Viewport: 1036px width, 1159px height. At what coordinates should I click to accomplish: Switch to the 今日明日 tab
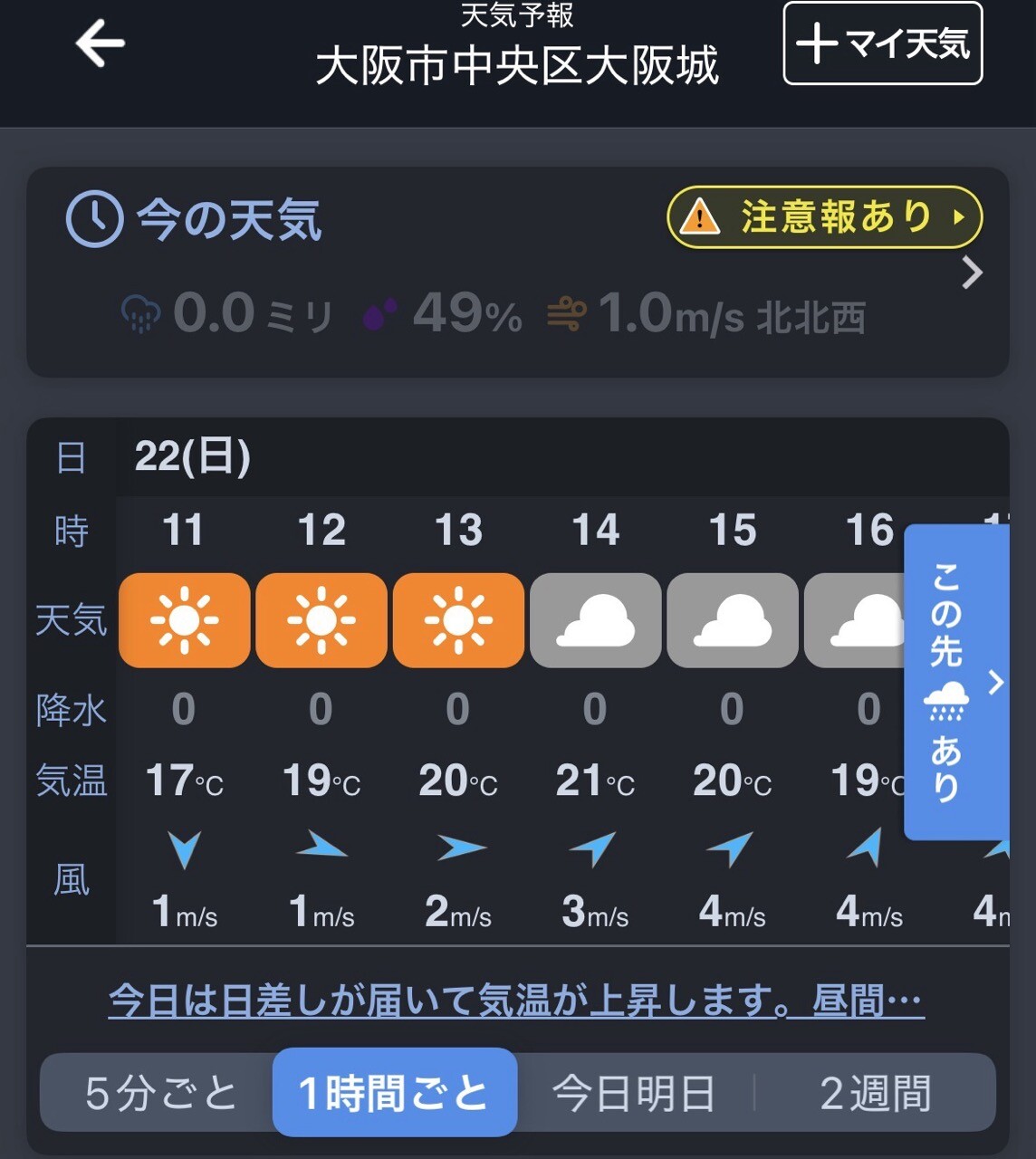coord(634,1093)
